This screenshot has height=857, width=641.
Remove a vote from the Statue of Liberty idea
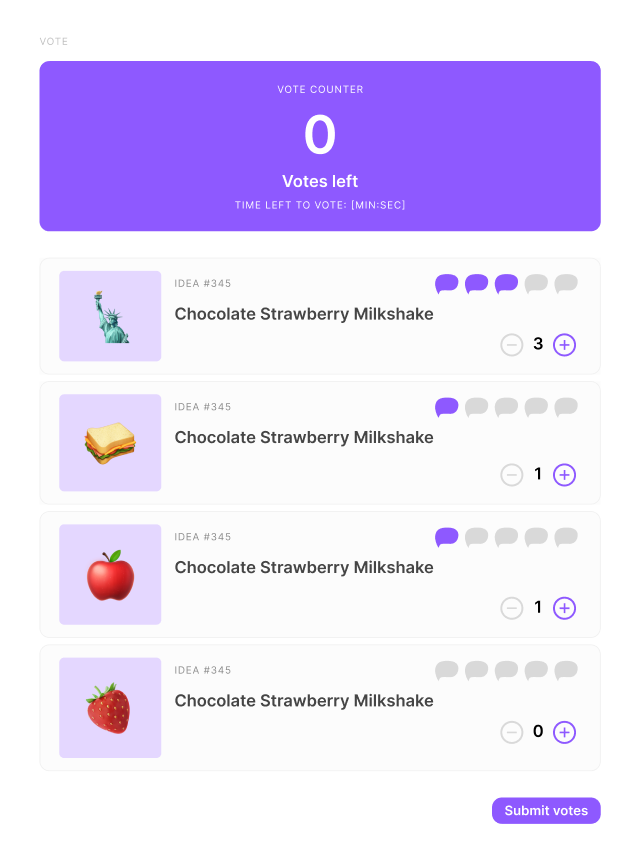(512, 345)
